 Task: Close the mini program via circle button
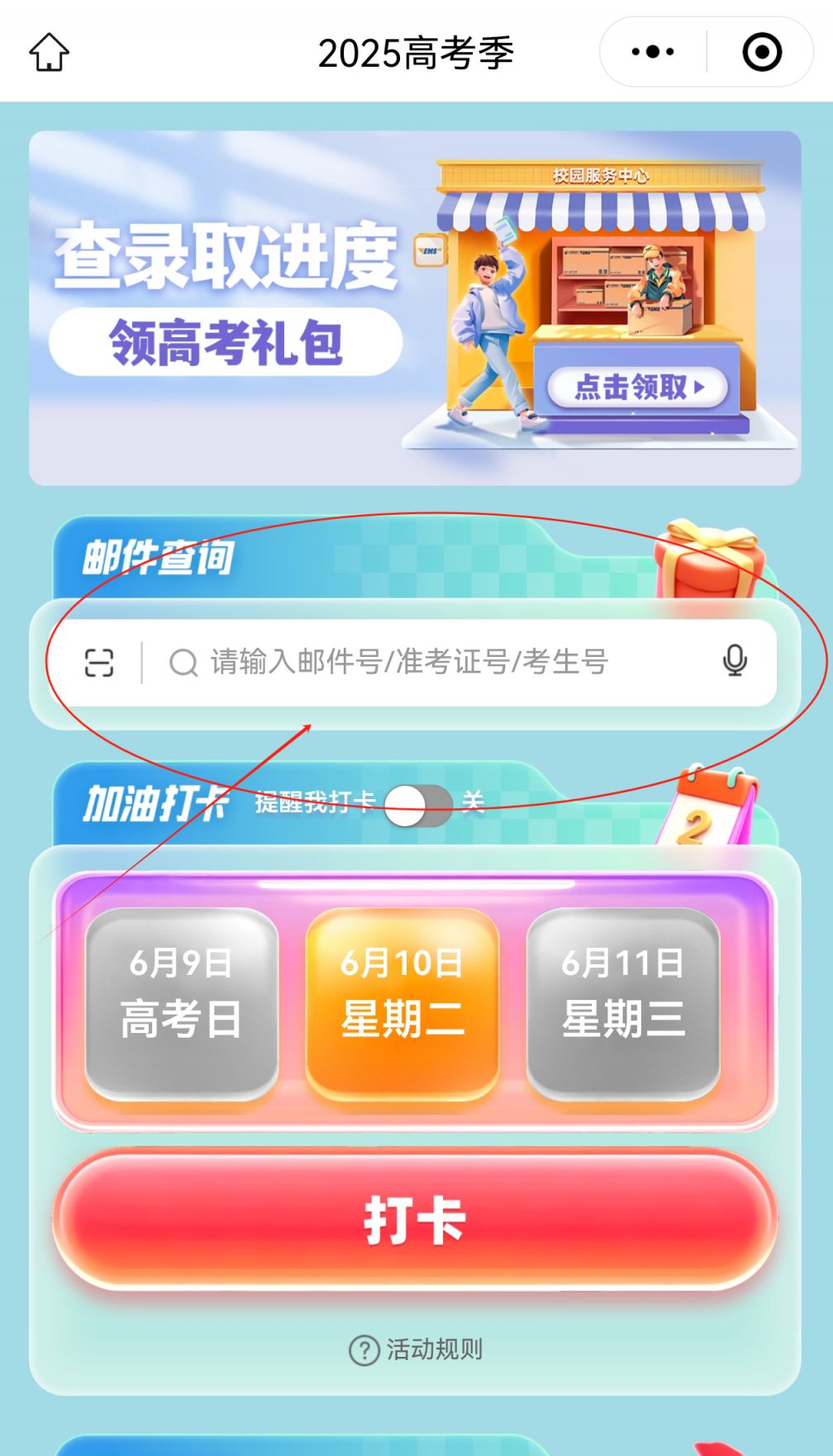click(x=761, y=52)
